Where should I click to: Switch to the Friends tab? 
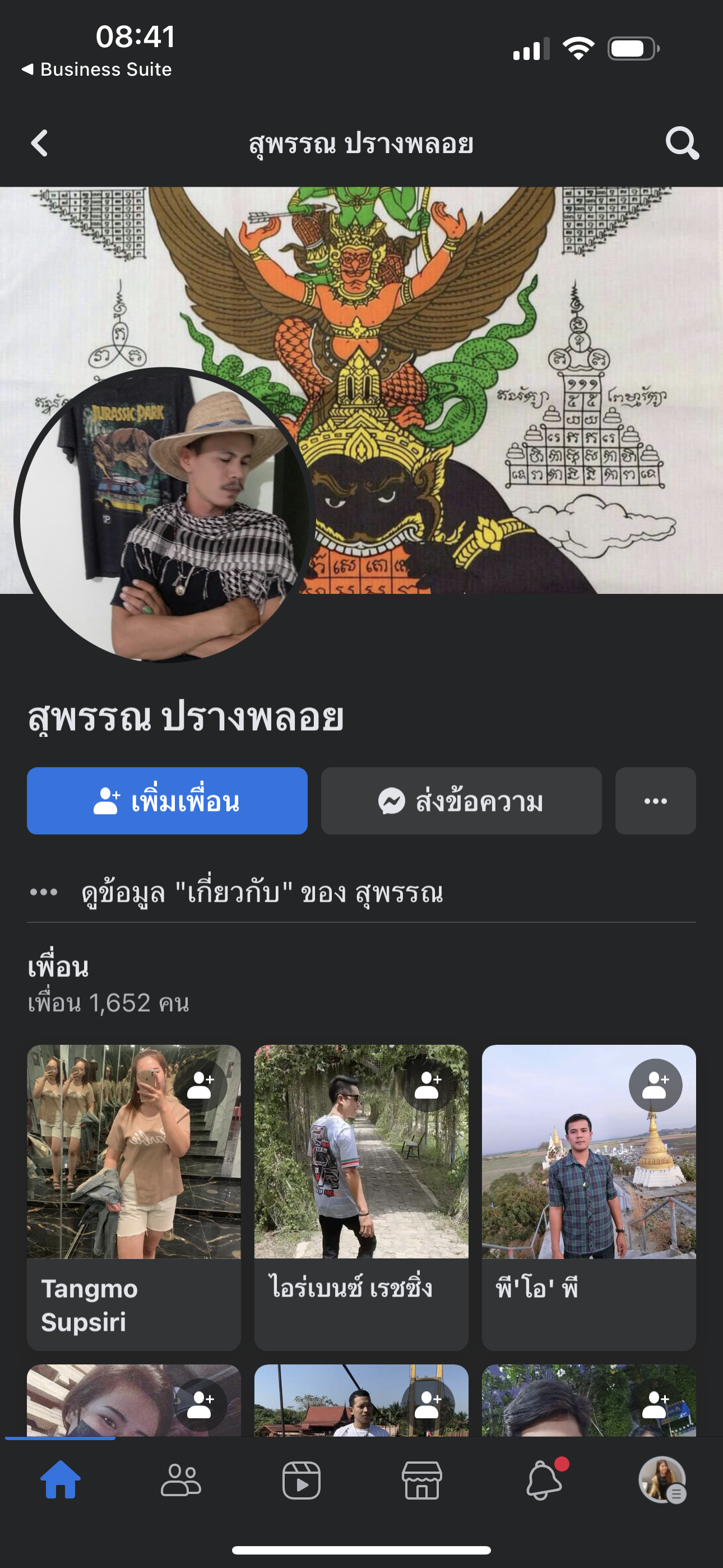pos(180,1480)
